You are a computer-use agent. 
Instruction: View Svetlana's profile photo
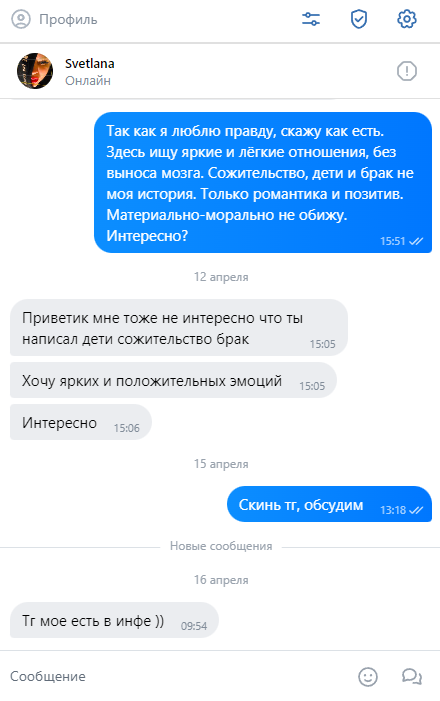35,71
